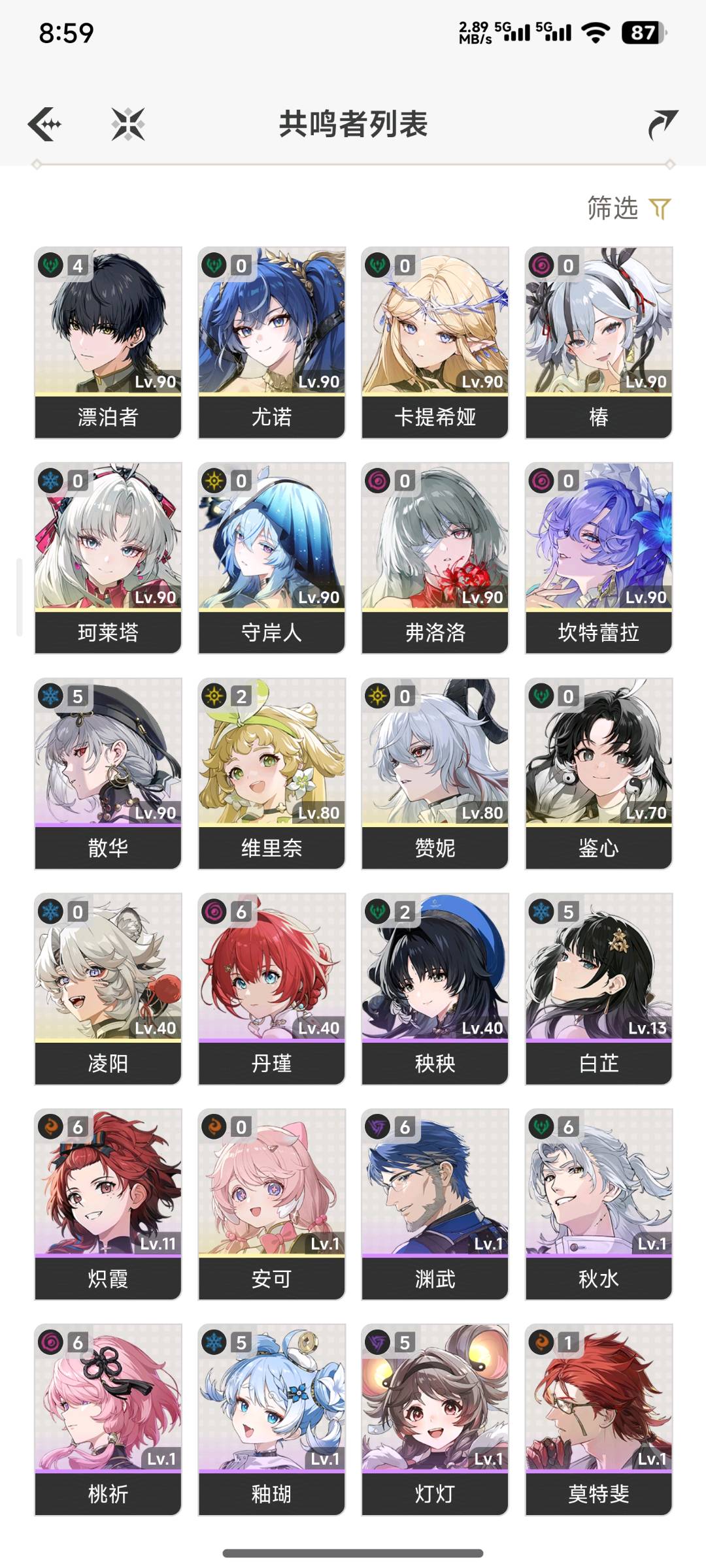The height and width of the screenshot is (1568, 706).
Task: View 卡提希娅 details
Action: coord(435,342)
